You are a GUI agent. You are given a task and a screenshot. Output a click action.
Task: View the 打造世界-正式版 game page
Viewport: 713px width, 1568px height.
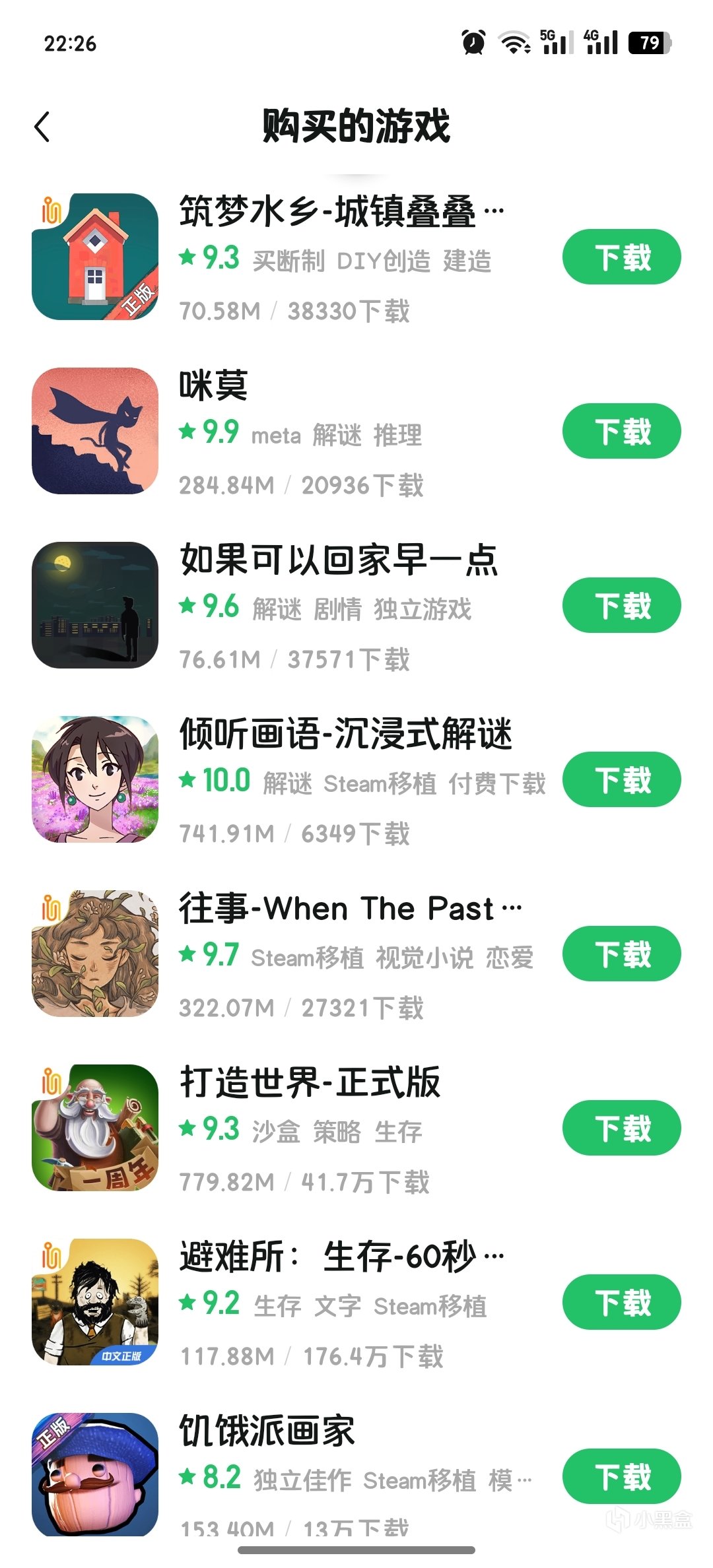click(310, 1083)
